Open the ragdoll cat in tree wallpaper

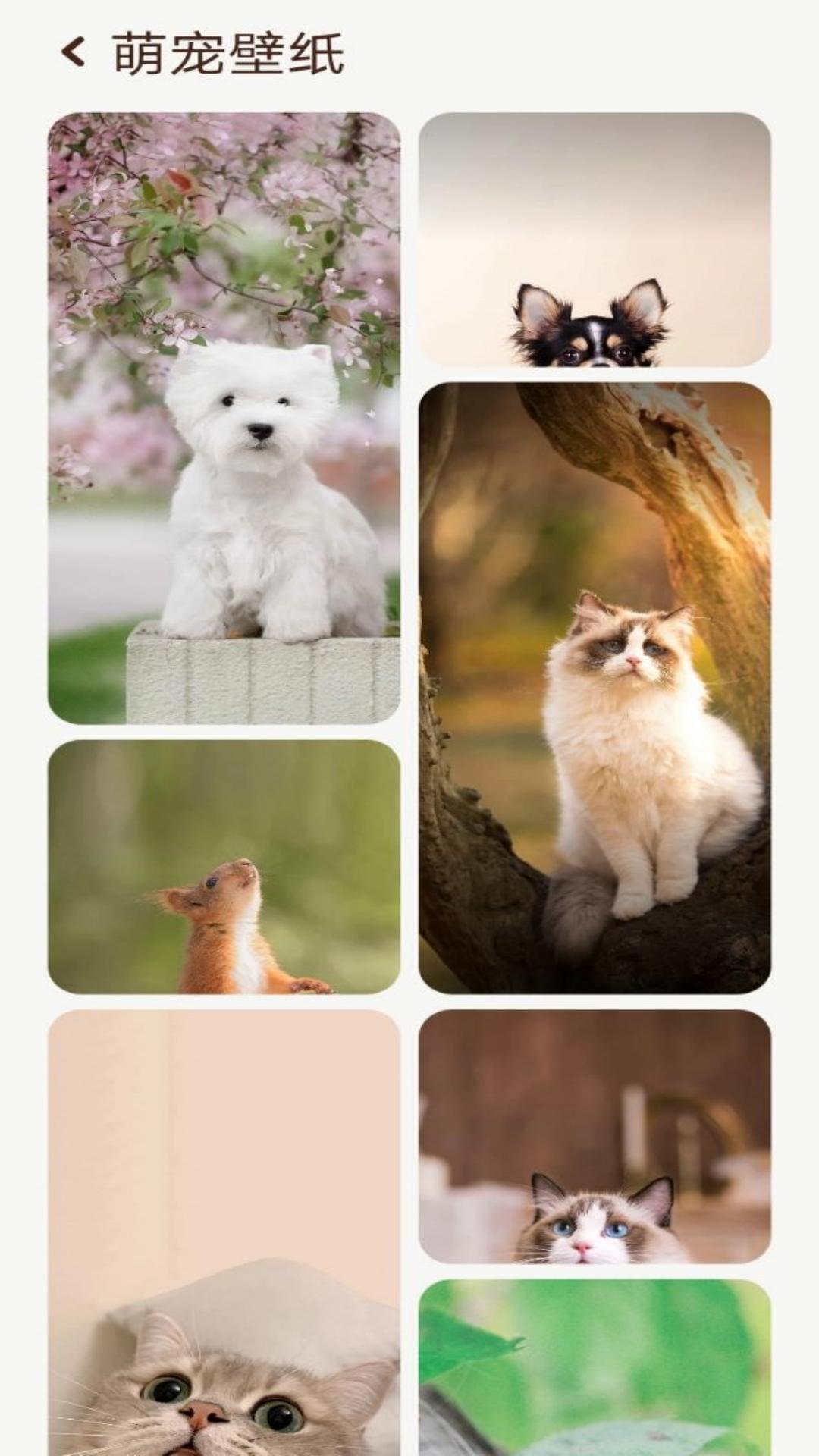pos(595,688)
